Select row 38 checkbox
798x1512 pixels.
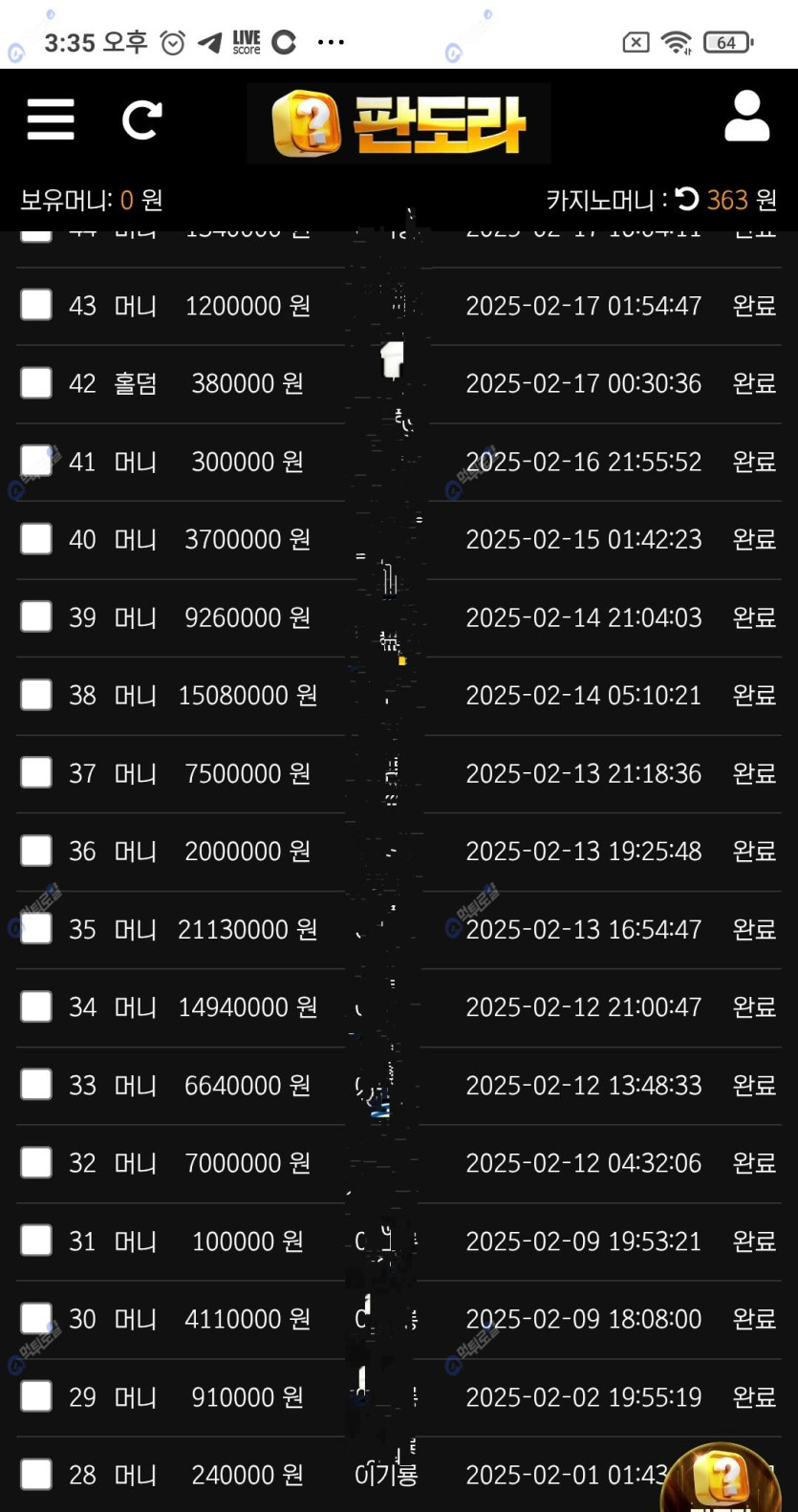(36, 695)
